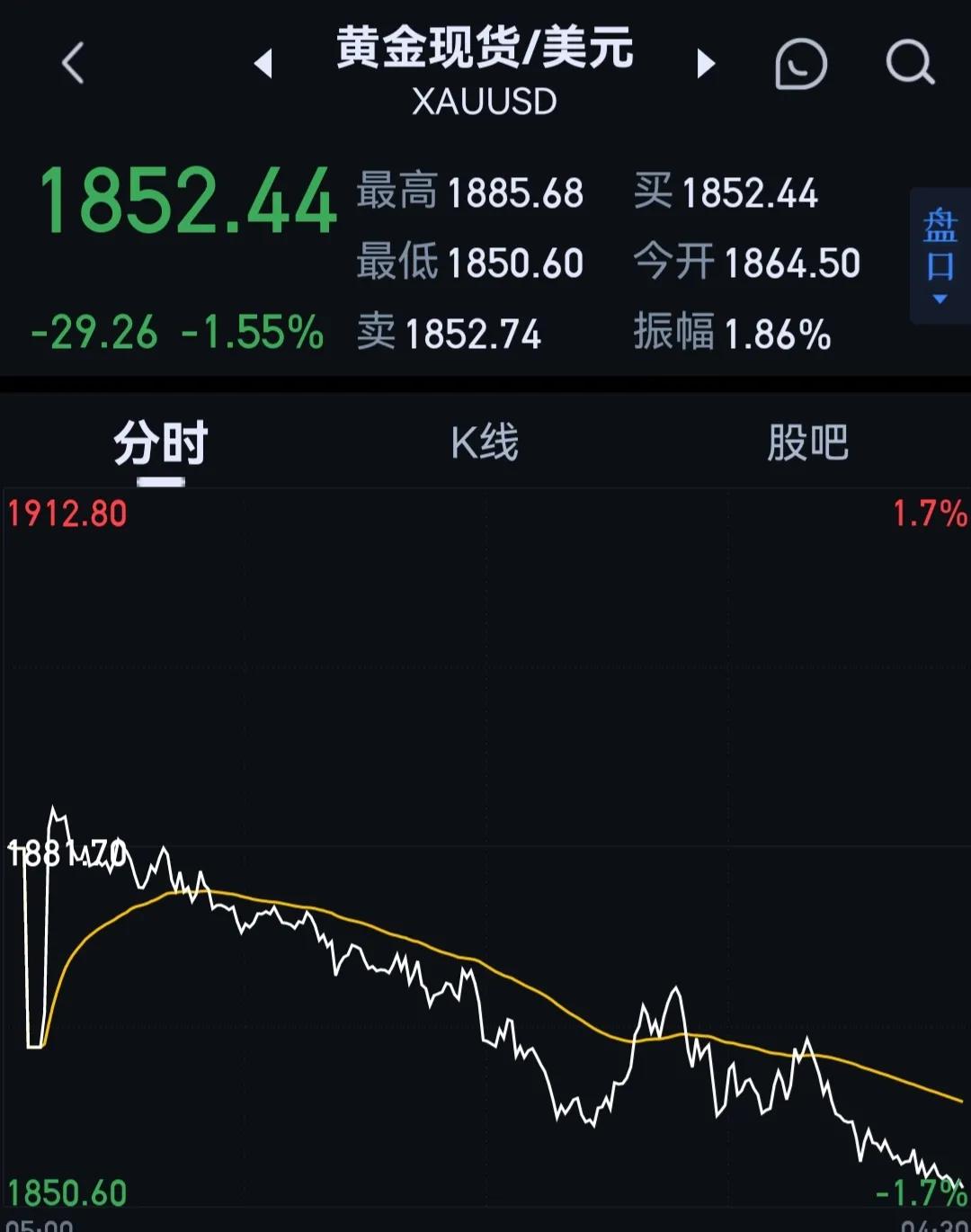Open the search magnifier icon
Viewport: 971px width, 1232px height.
pos(911,63)
